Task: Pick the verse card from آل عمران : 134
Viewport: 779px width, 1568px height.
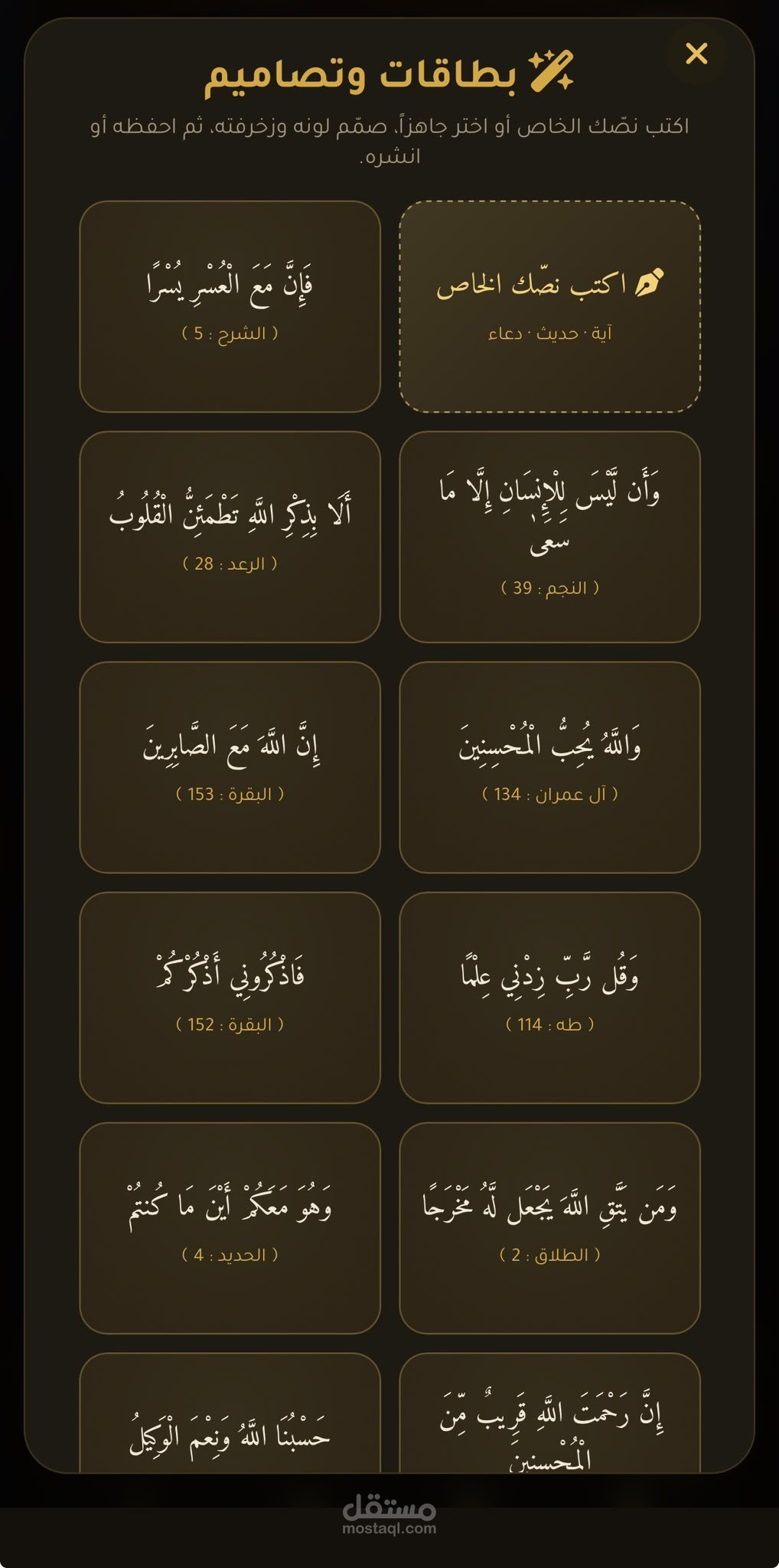Action: pyautogui.click(x=549, y=767)
